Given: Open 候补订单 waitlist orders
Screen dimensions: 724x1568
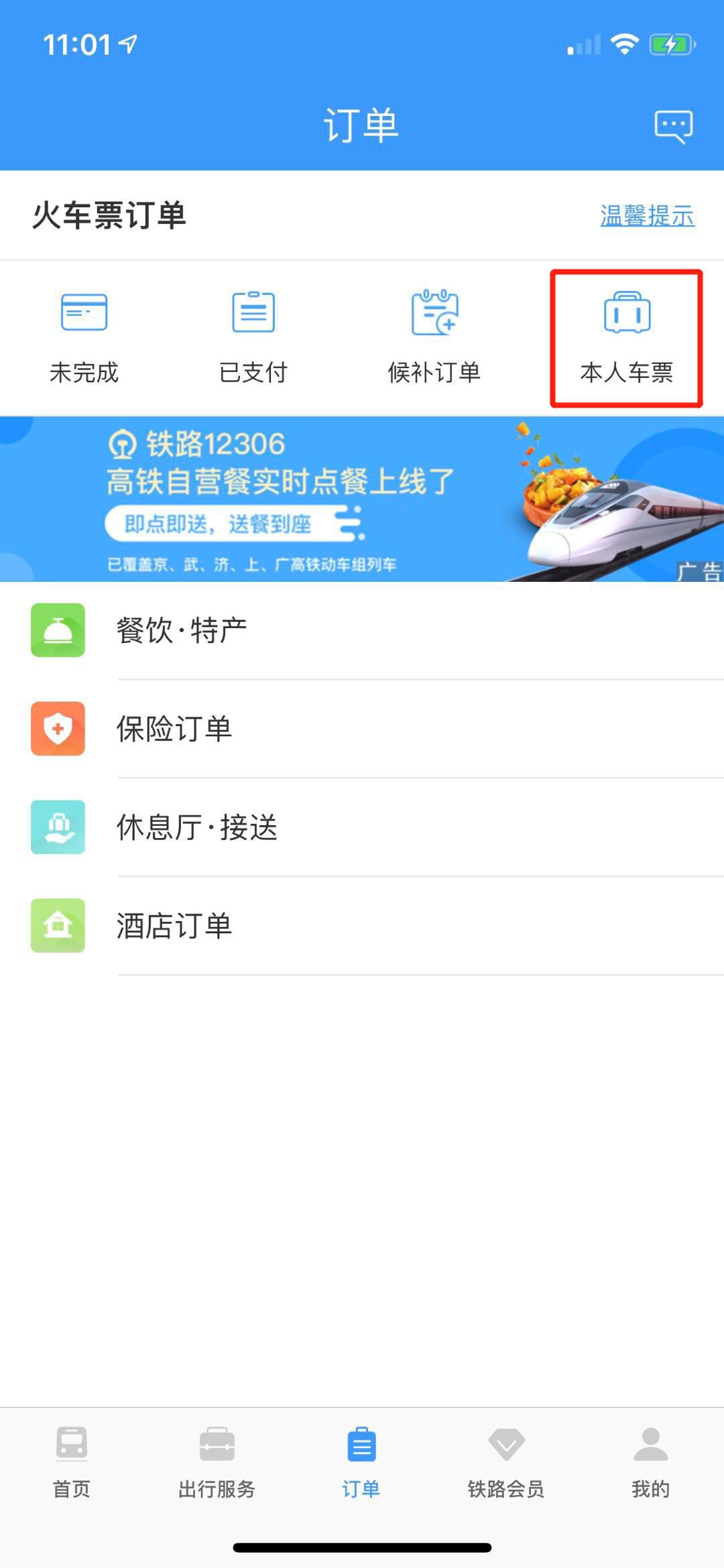Looking at the screenshot, I should click(434, 337).
